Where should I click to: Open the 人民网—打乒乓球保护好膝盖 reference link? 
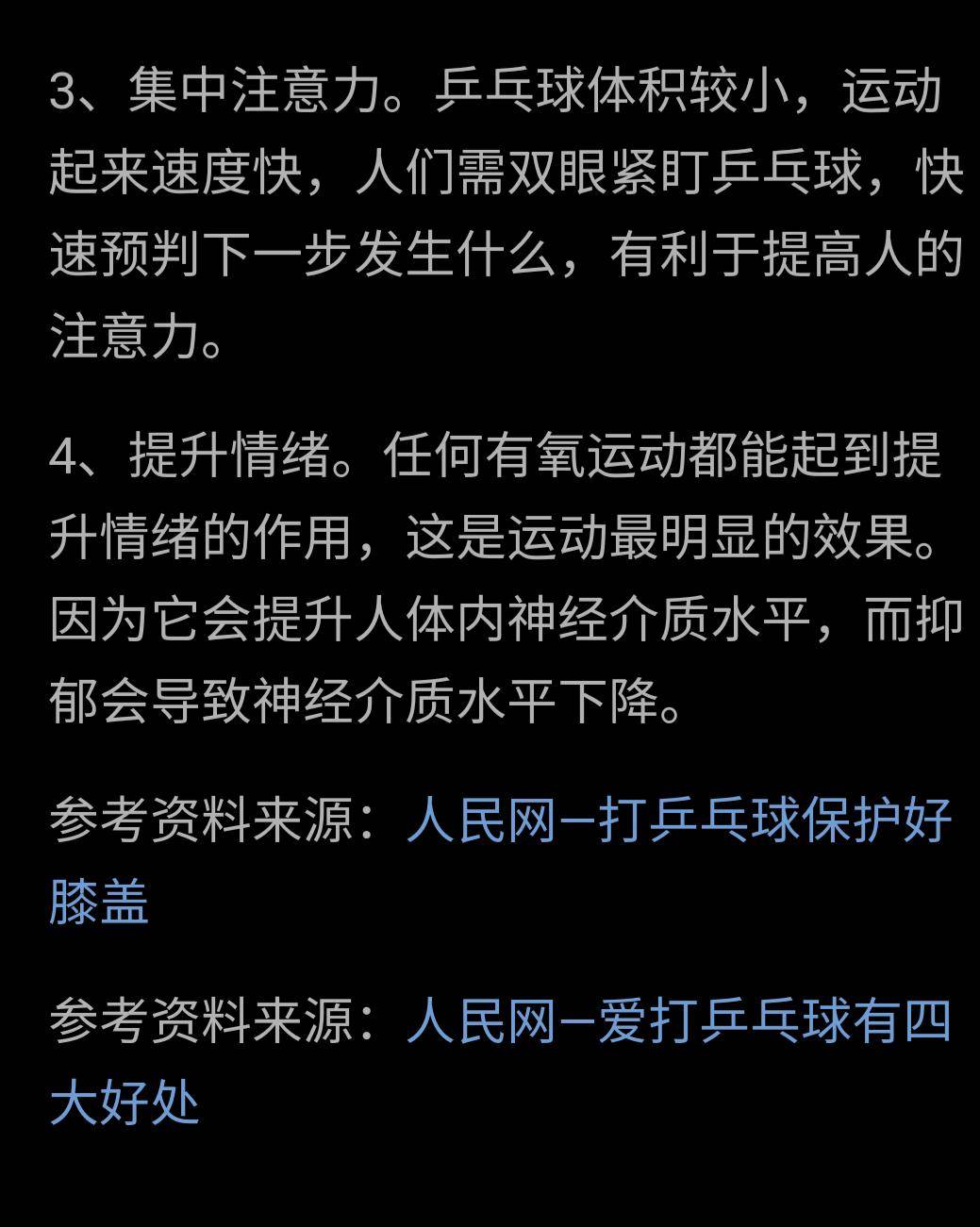tap(679, 821)
